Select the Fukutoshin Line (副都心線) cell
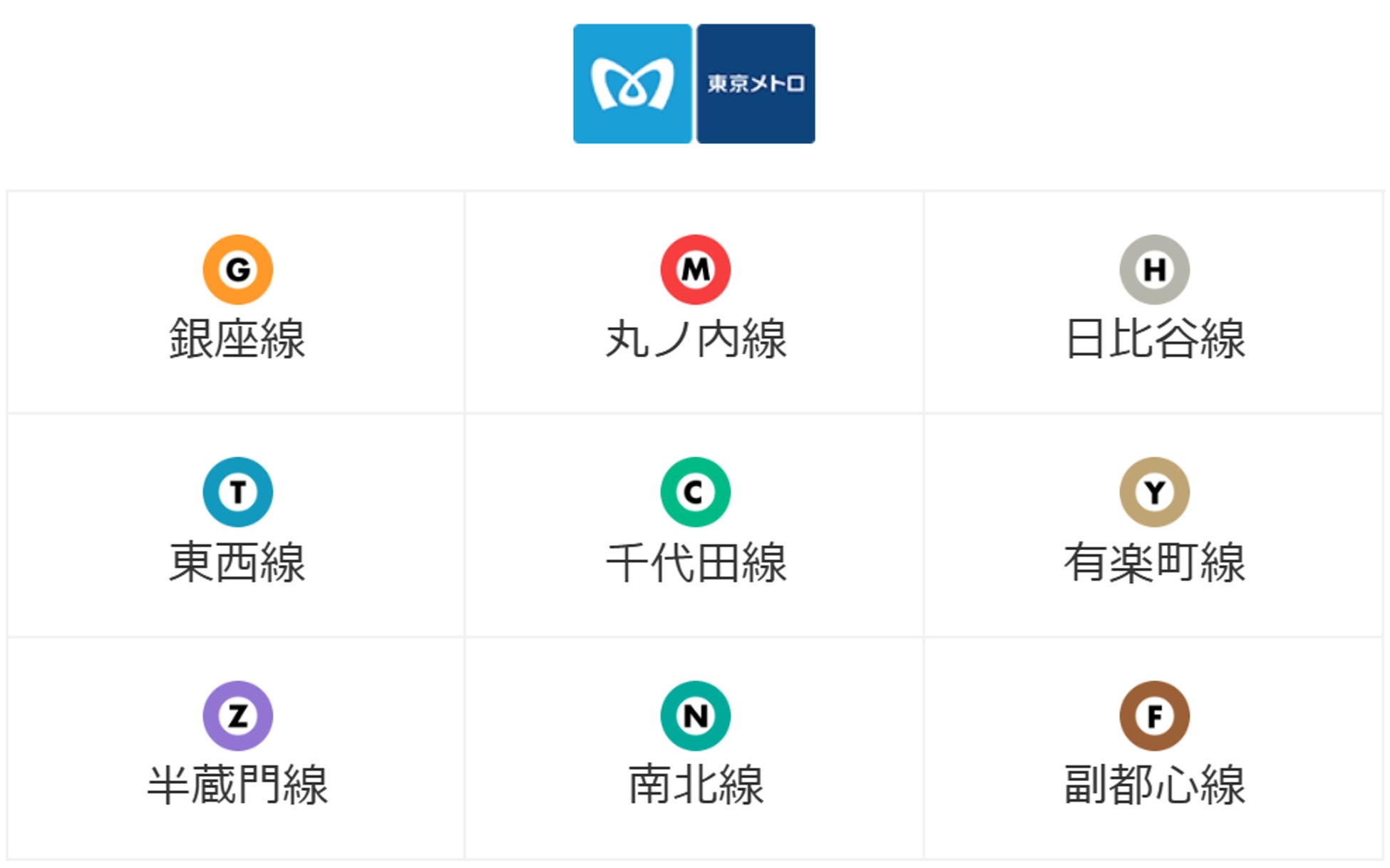The width and height of the screenshot is (1390, 868). (x=1154, y=748)
